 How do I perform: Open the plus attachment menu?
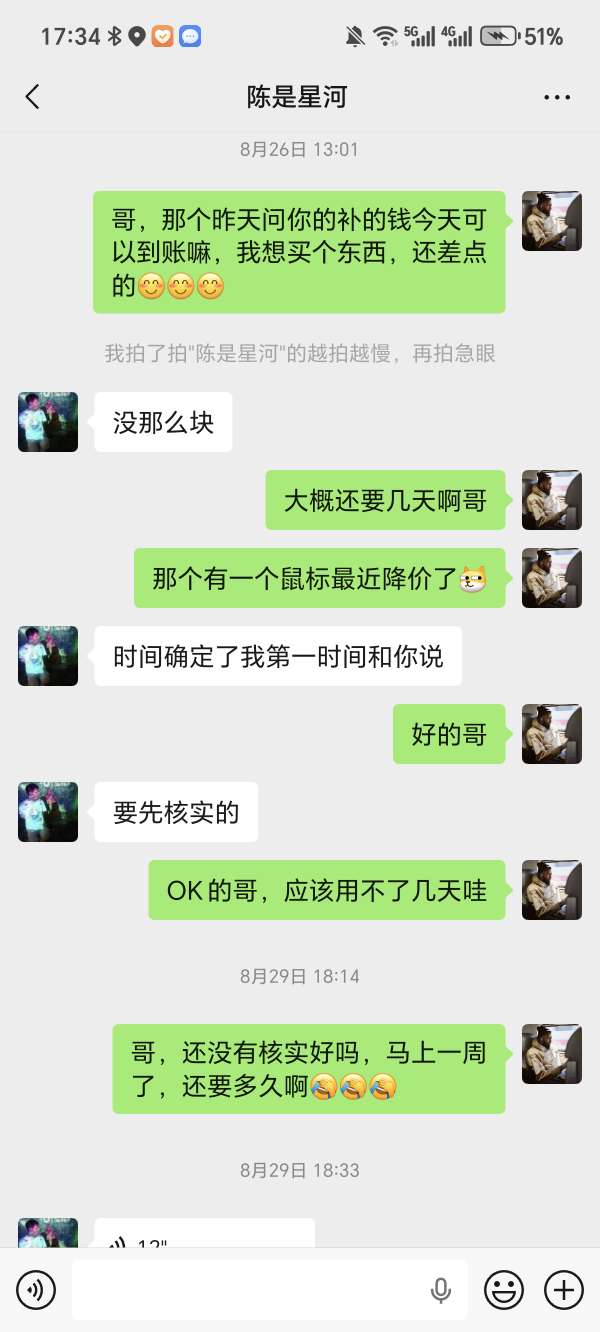click(564, 1290)
